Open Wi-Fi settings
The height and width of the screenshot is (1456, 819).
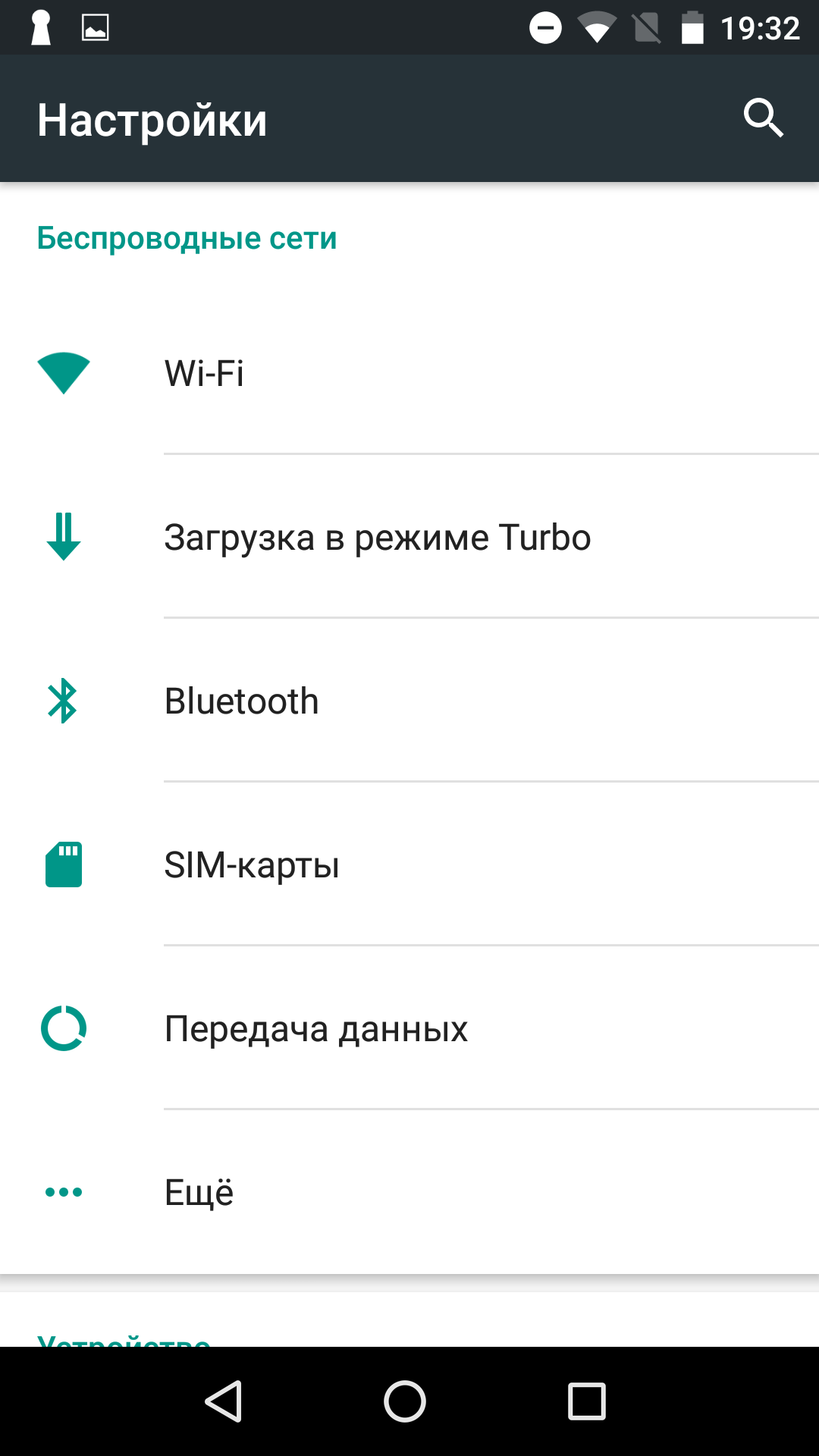coord(409,373)
